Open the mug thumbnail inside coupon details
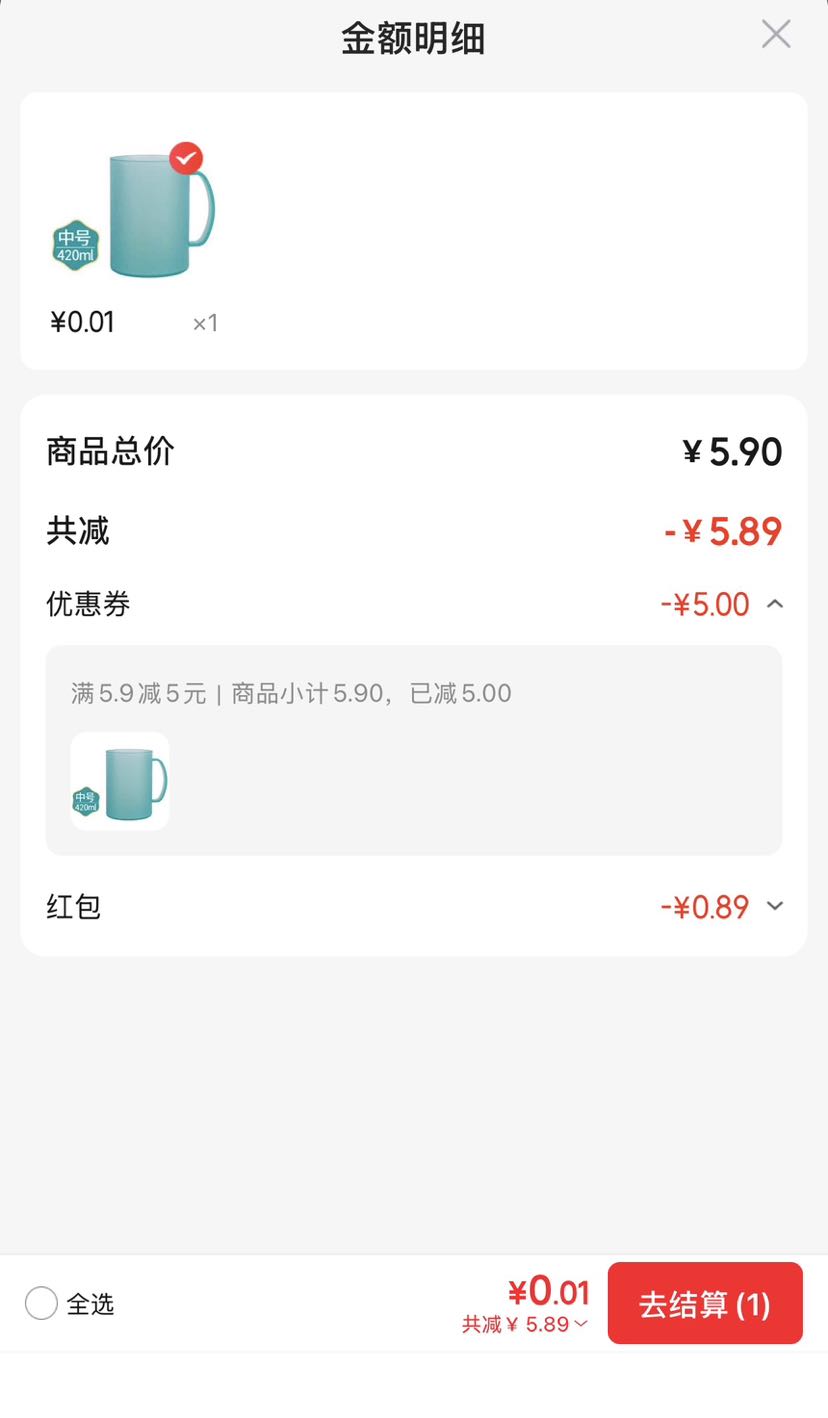 click(120, 781)
